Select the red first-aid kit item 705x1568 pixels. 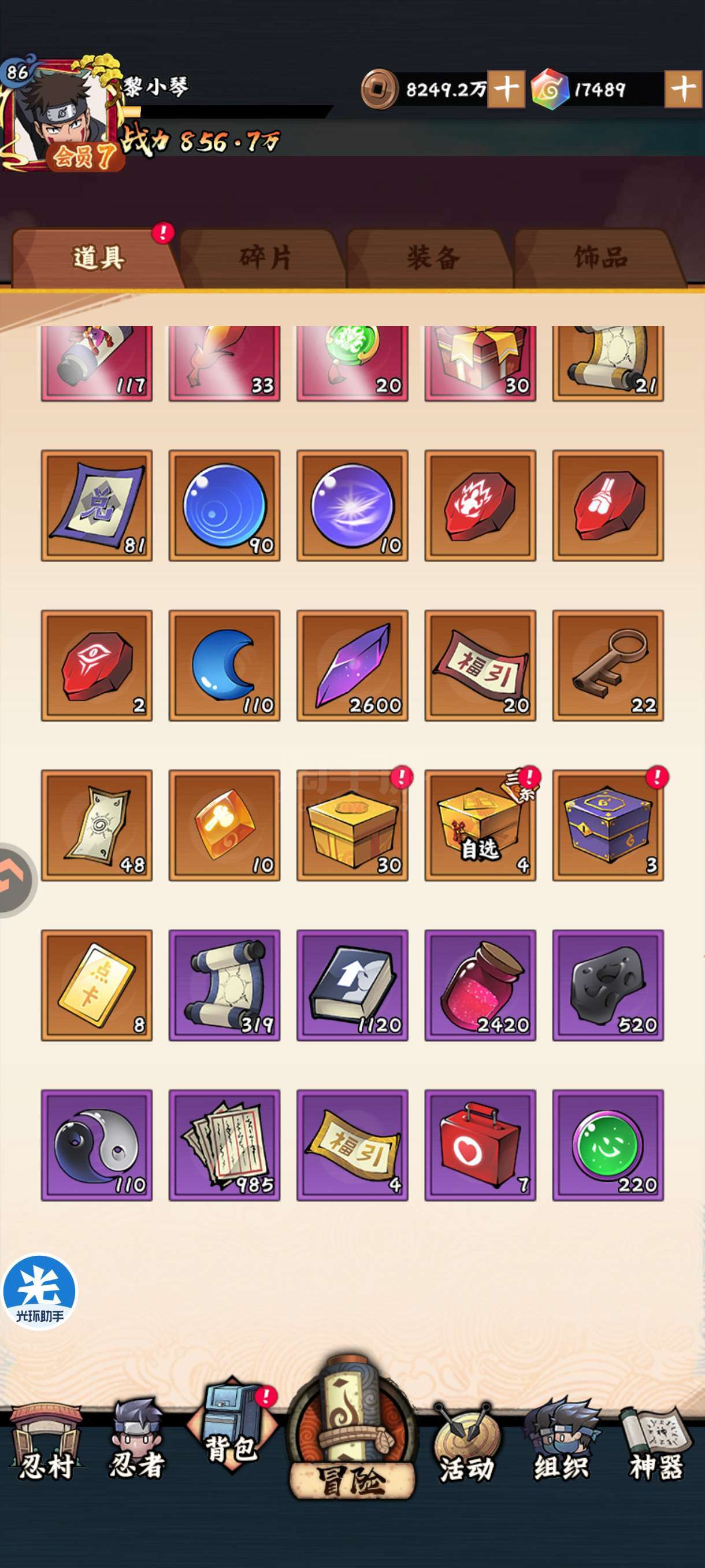(x=480, y=1145)
